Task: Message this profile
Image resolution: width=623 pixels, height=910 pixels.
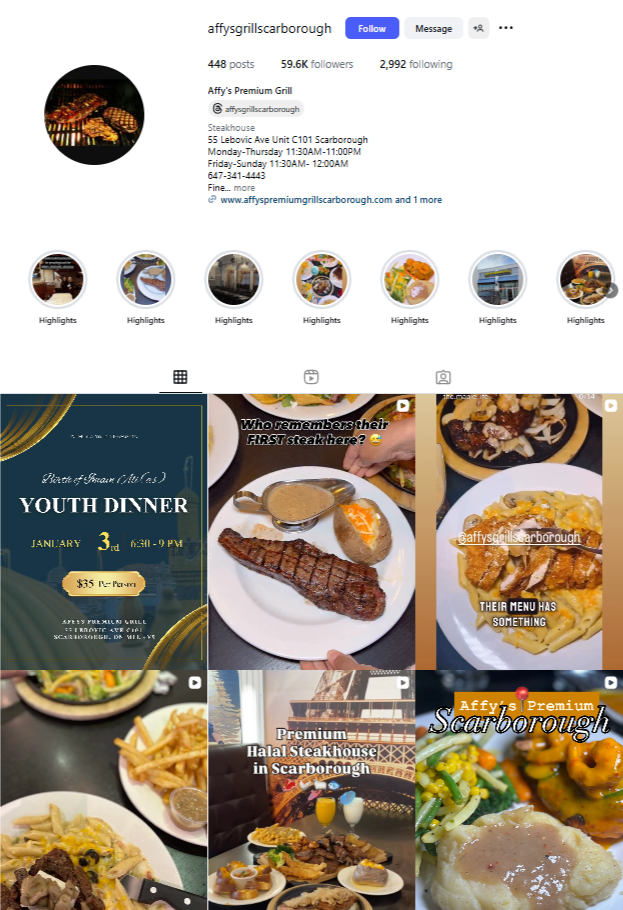Action: 433,28
